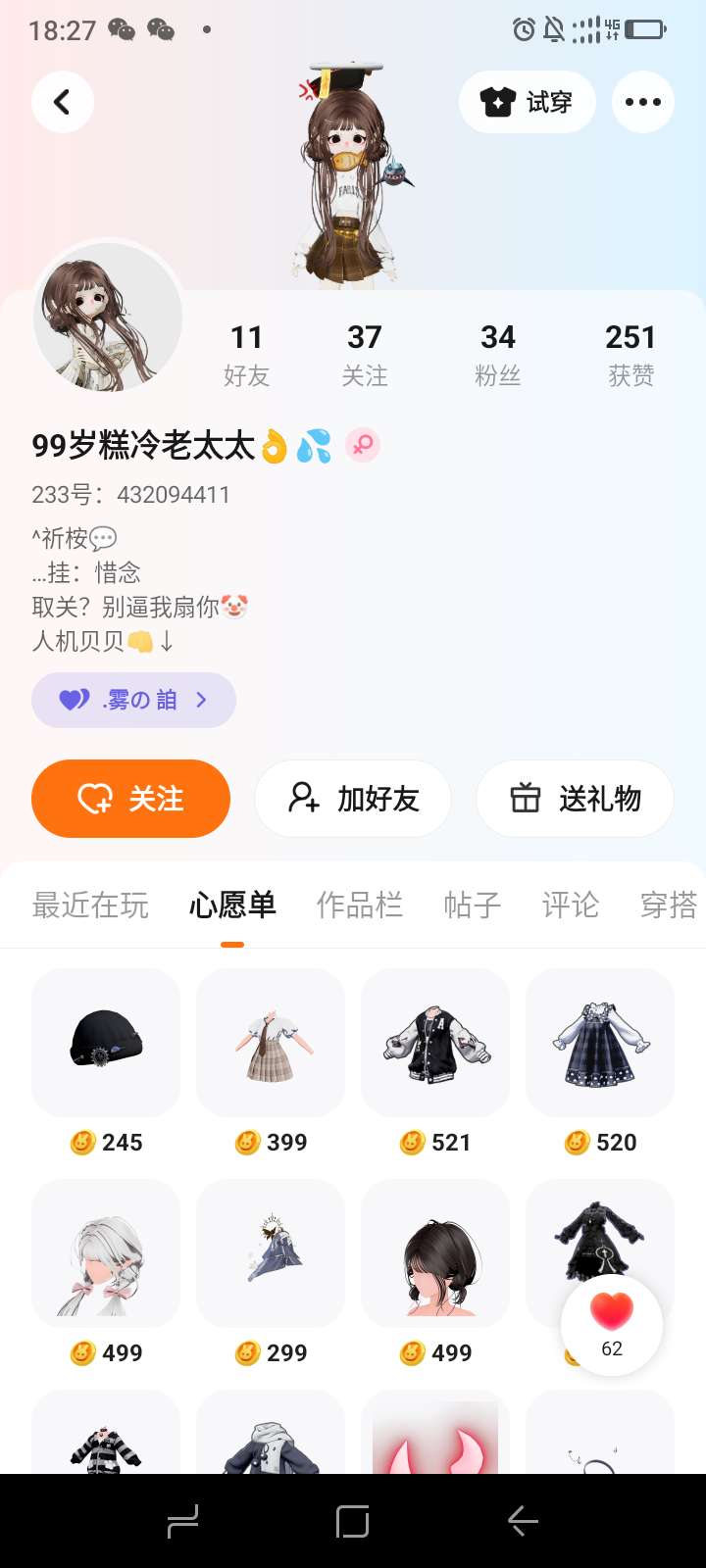The image size is (706, 1568).
Task: View the blue gown item priced 299
Action: click(271, 1252)
